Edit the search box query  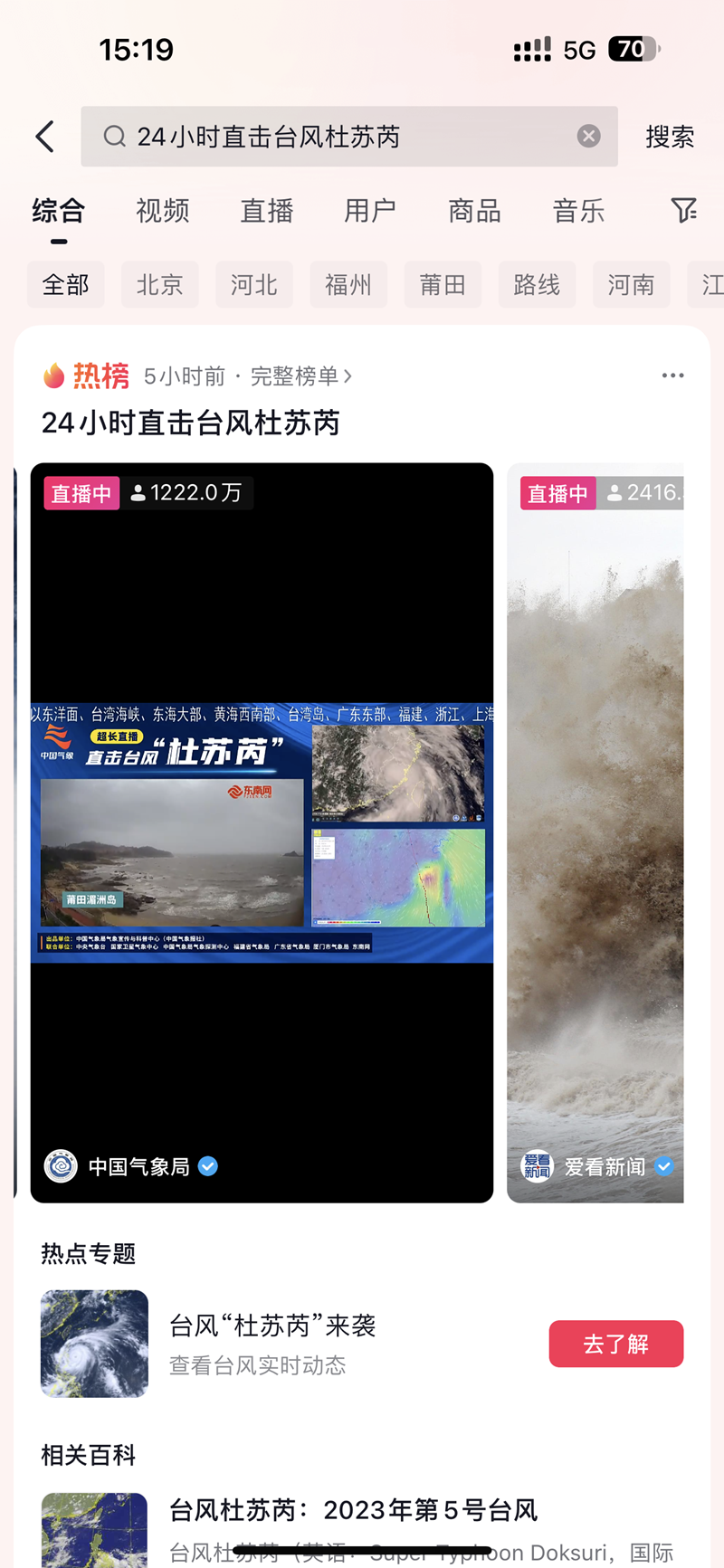[x=344, y=137]
